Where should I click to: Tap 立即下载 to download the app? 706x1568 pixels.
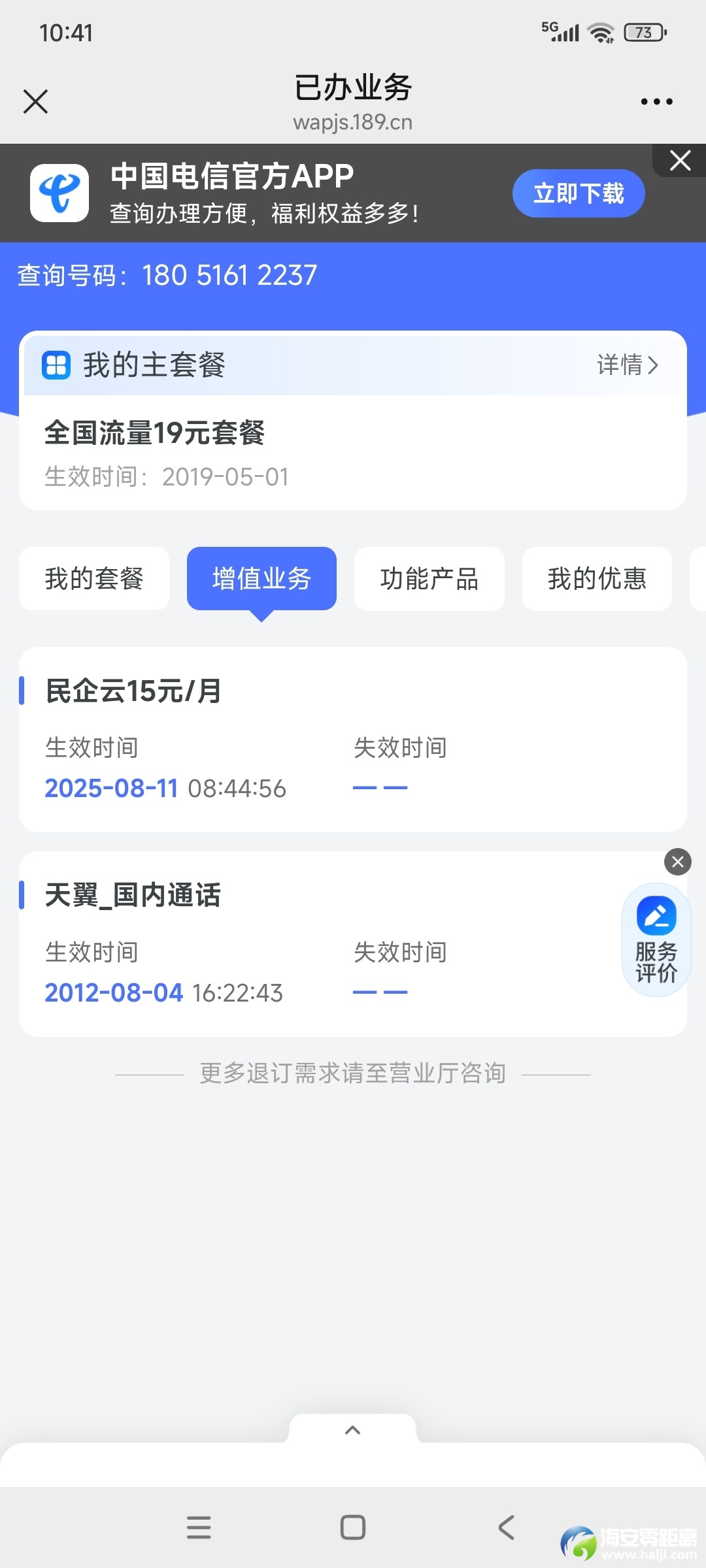coord(579,193)
